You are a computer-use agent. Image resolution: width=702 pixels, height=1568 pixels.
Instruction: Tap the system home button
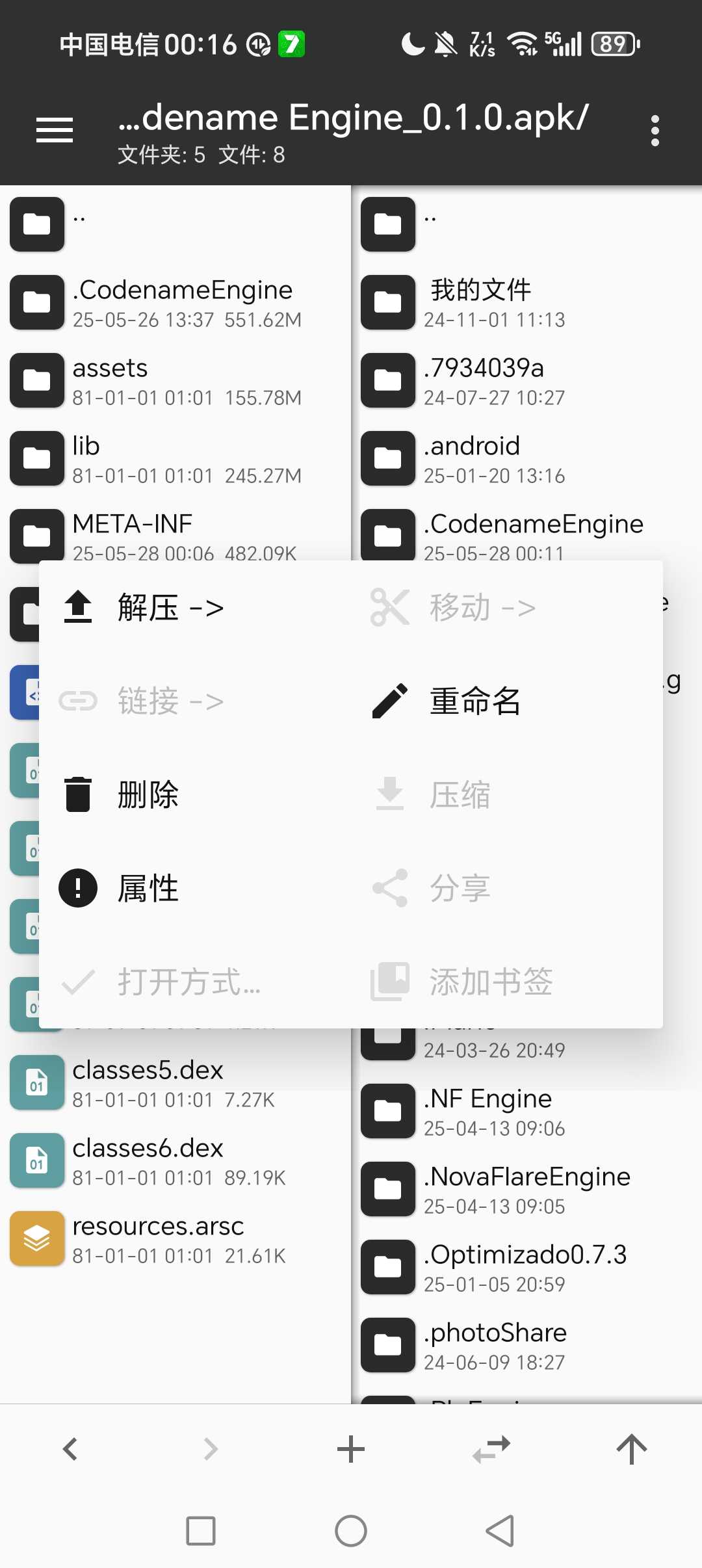coord(351,1531)
